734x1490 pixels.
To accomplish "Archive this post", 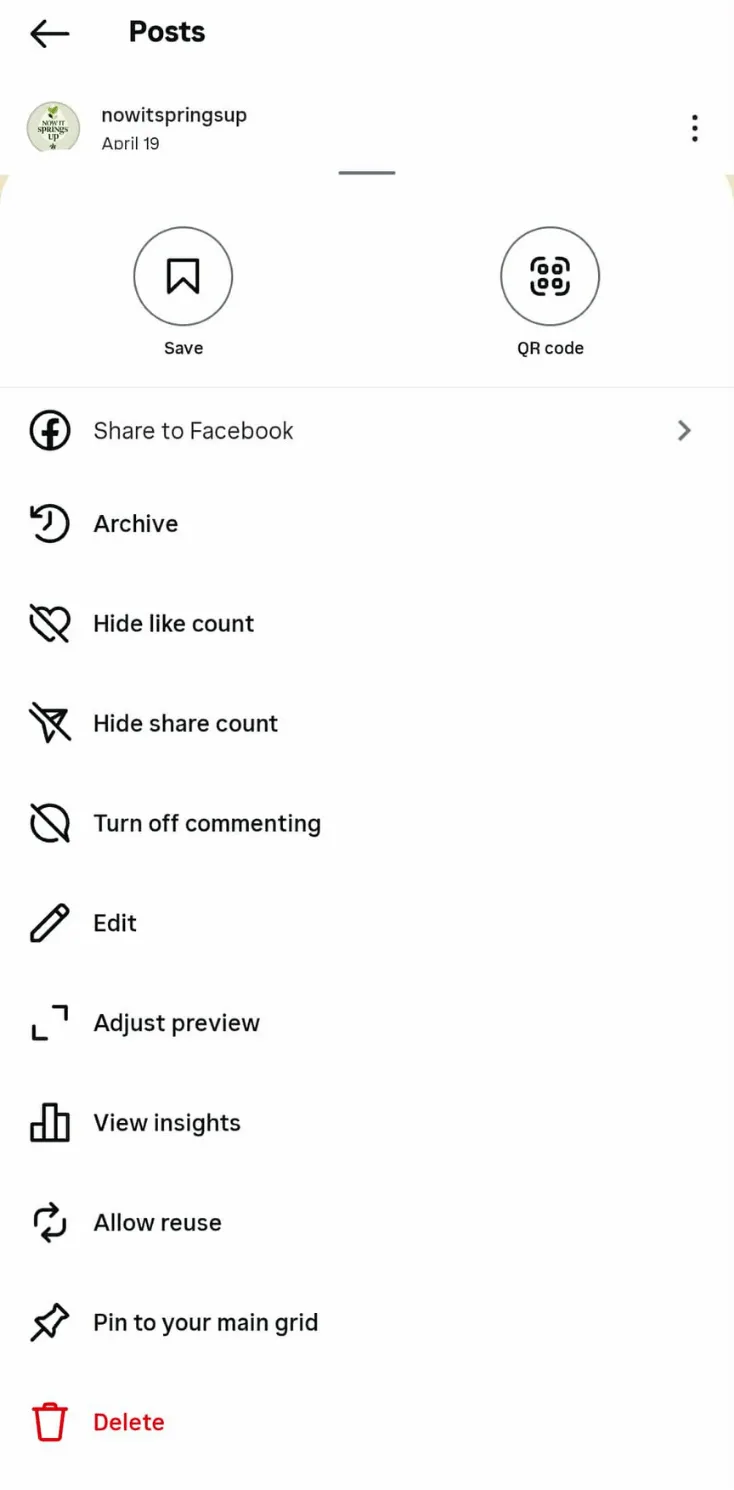I will (x=135, y=524).
